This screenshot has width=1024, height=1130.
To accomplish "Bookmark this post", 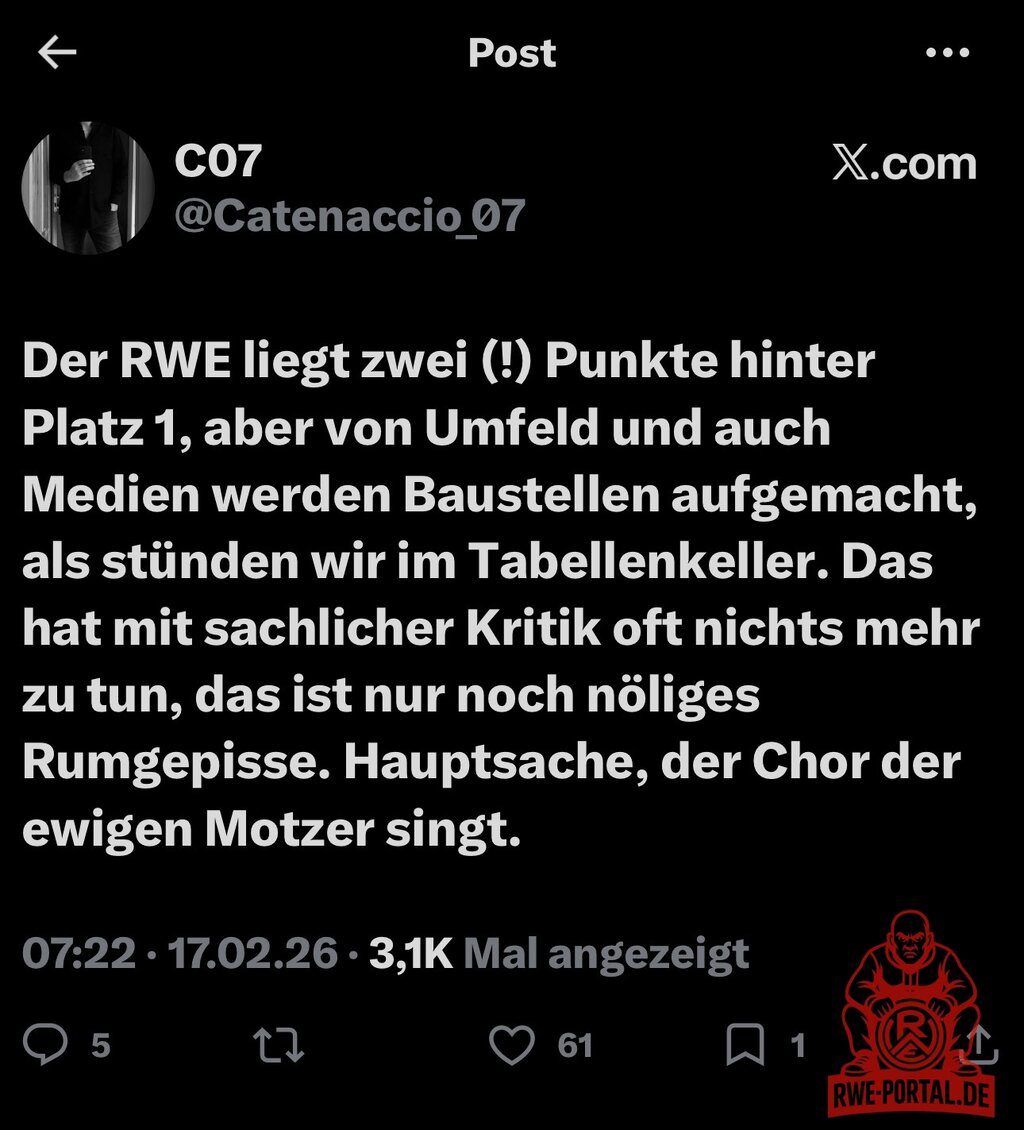I will click(x=745, y=1045).
